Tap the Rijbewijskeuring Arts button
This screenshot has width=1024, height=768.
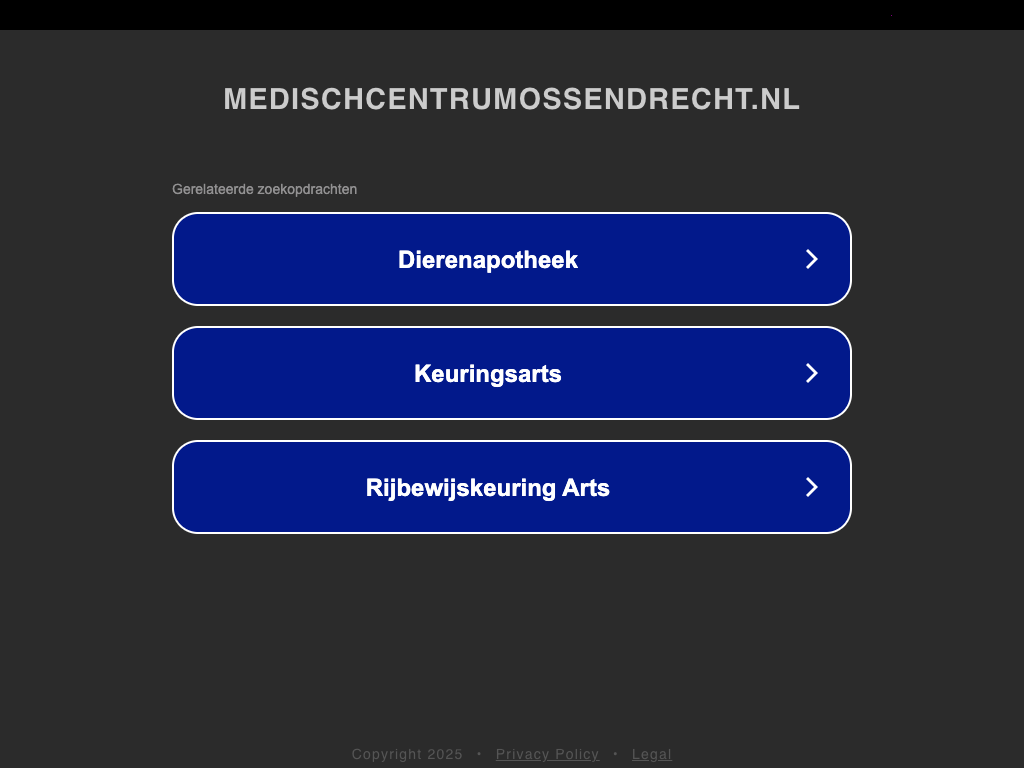(x=511, y=487)
